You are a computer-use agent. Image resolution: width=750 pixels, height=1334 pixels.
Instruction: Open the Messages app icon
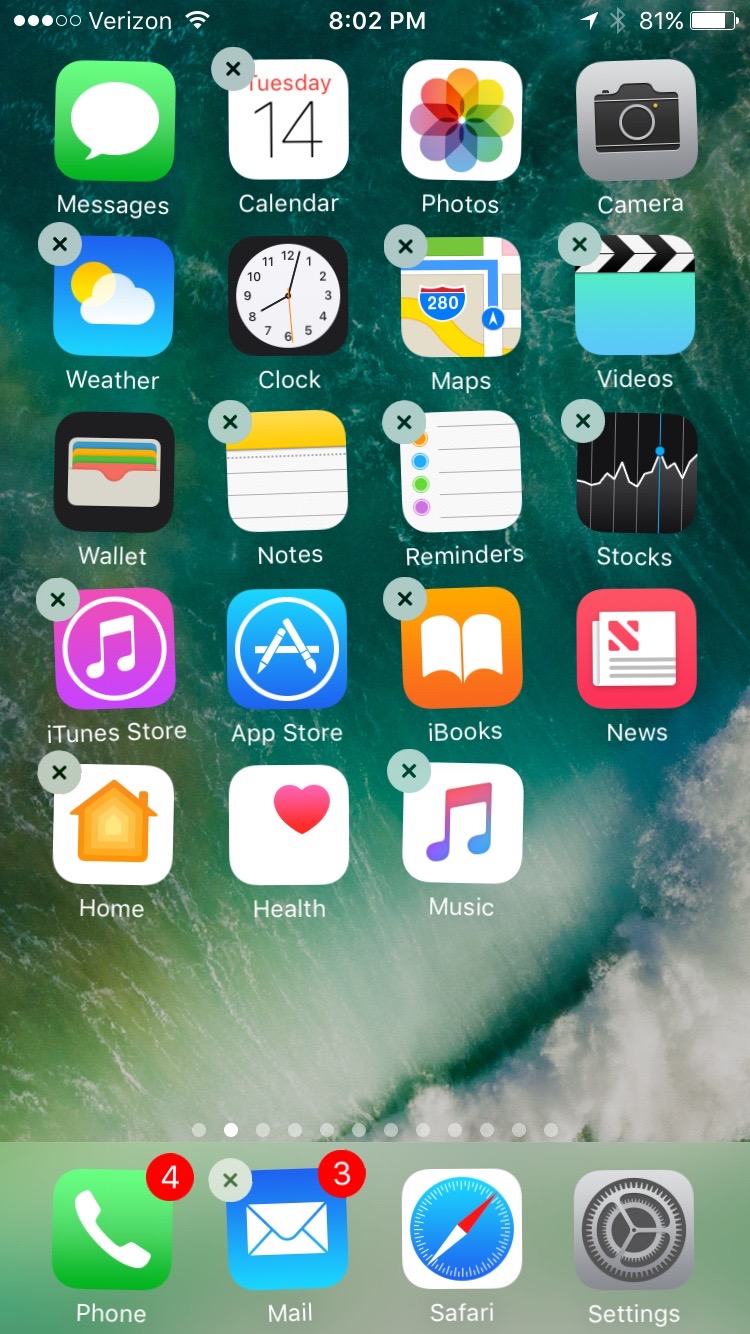click(x=114, y=120)
